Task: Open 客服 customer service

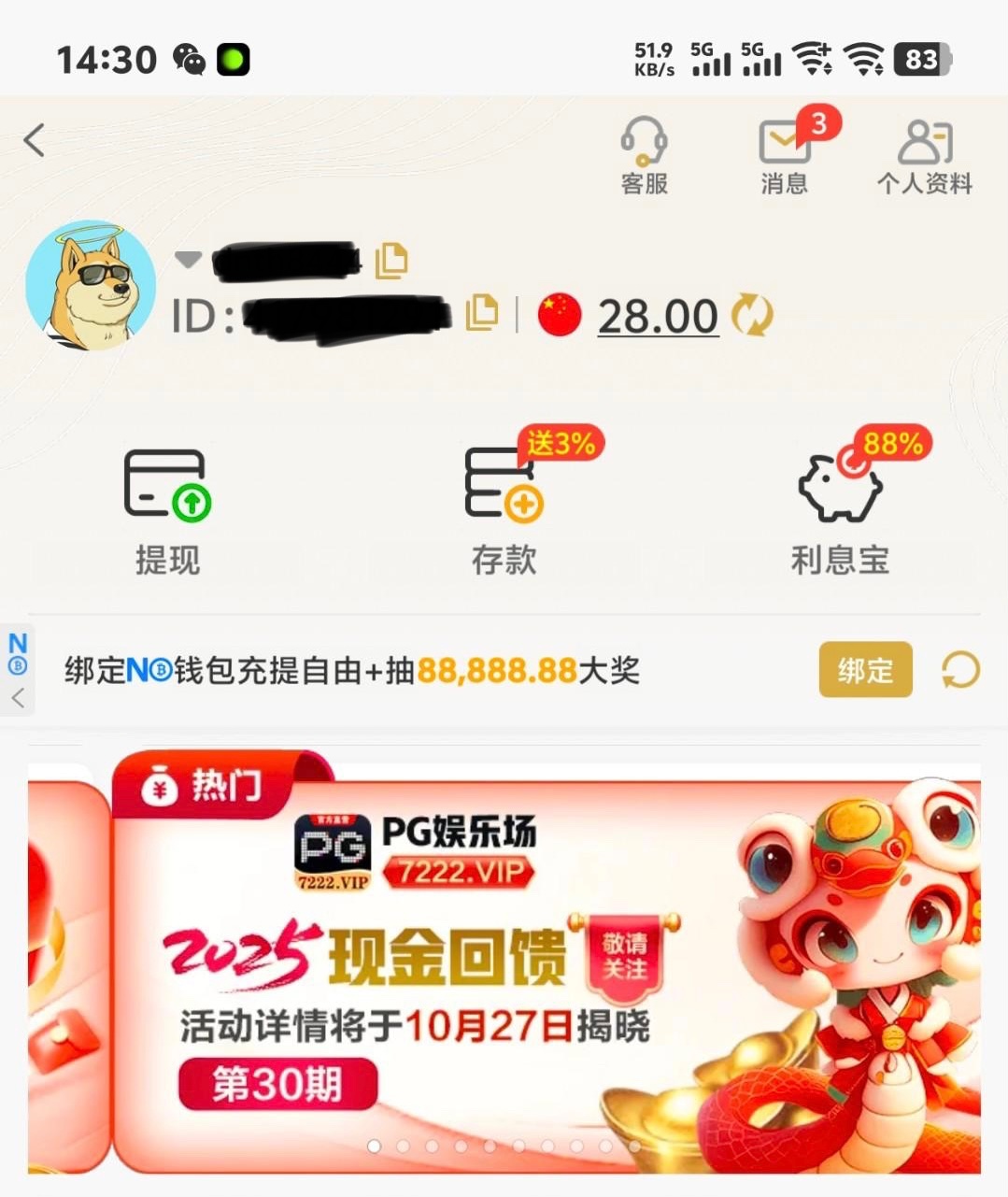Action: coord(644,155)
